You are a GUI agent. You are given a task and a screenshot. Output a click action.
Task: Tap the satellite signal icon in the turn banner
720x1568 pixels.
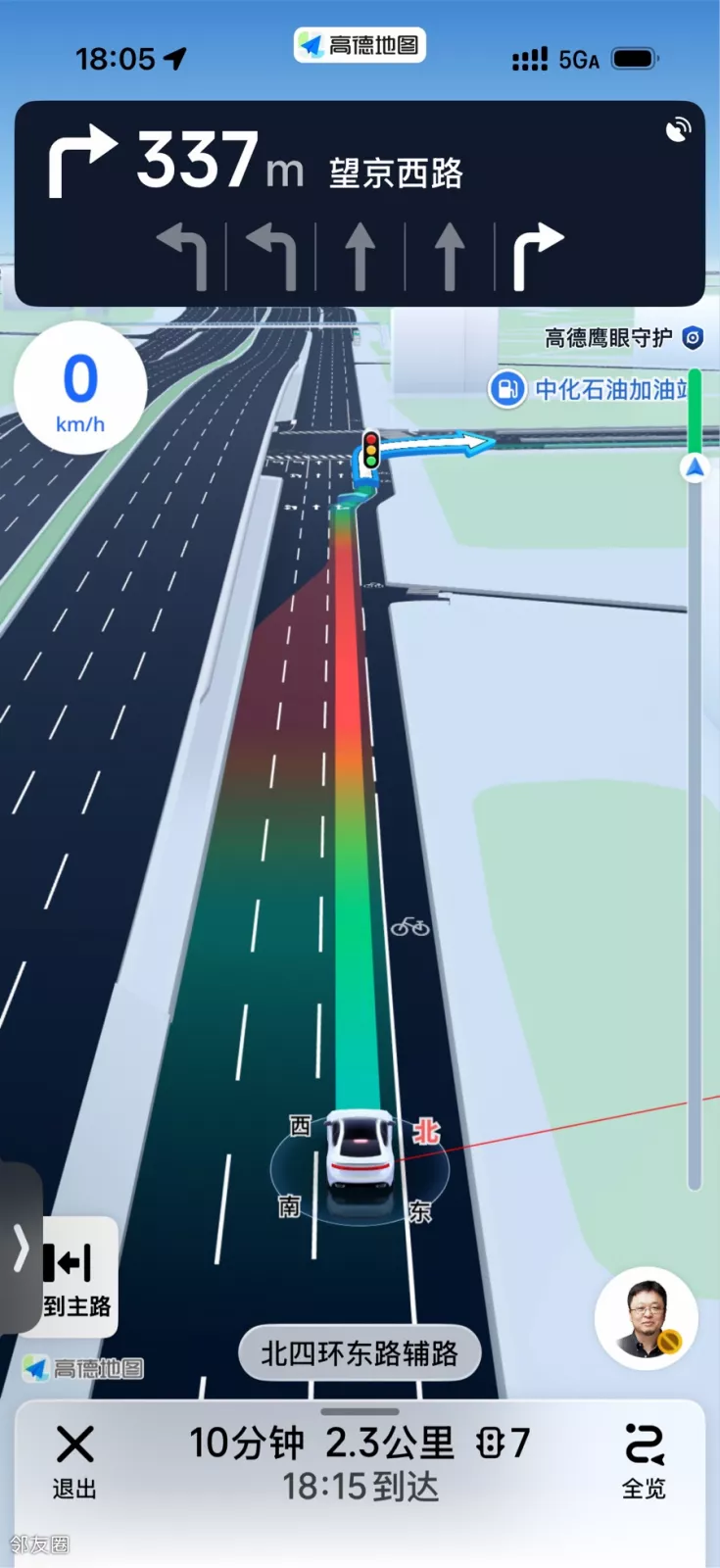coord(678,130)
